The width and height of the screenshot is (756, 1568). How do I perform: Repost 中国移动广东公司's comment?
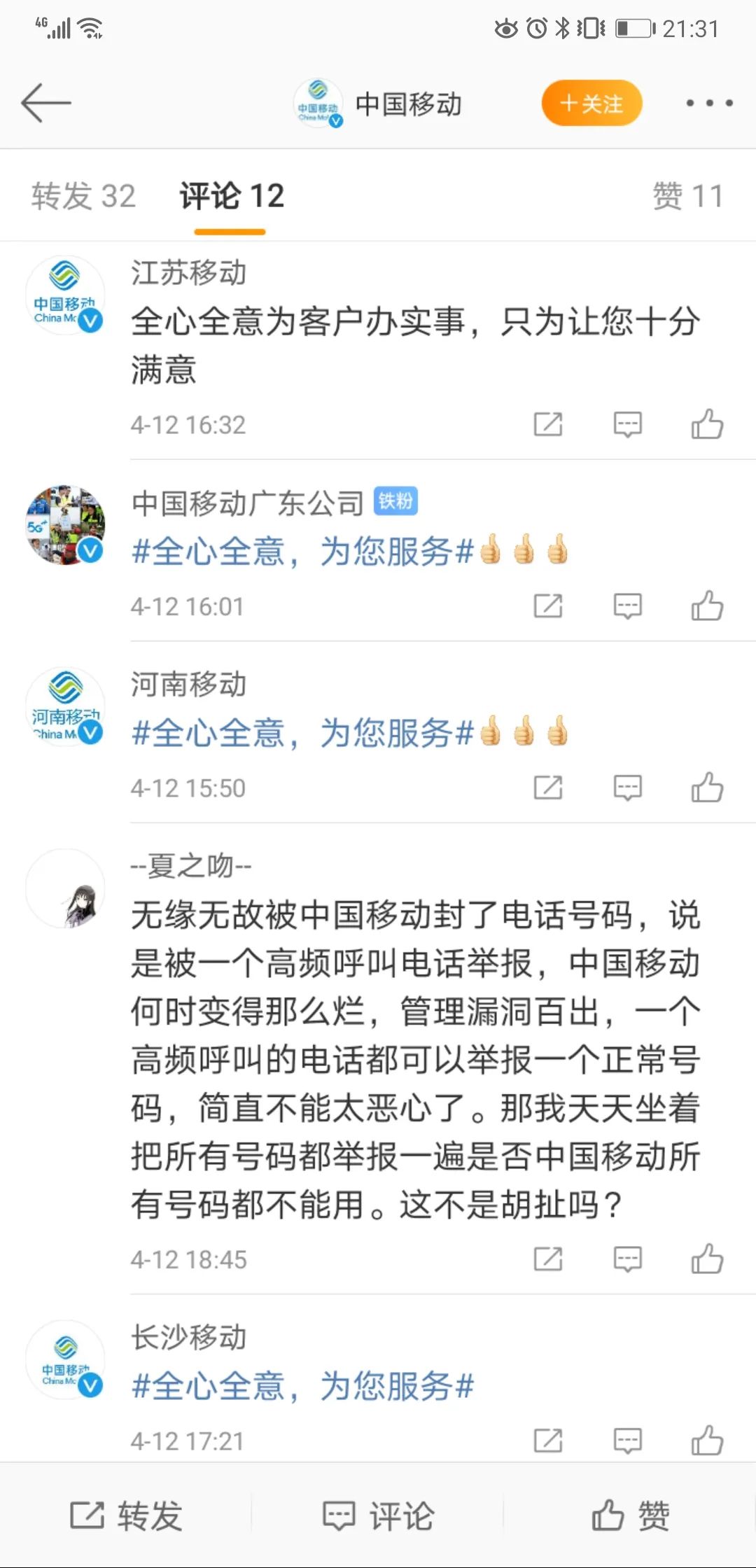(547, 606)
